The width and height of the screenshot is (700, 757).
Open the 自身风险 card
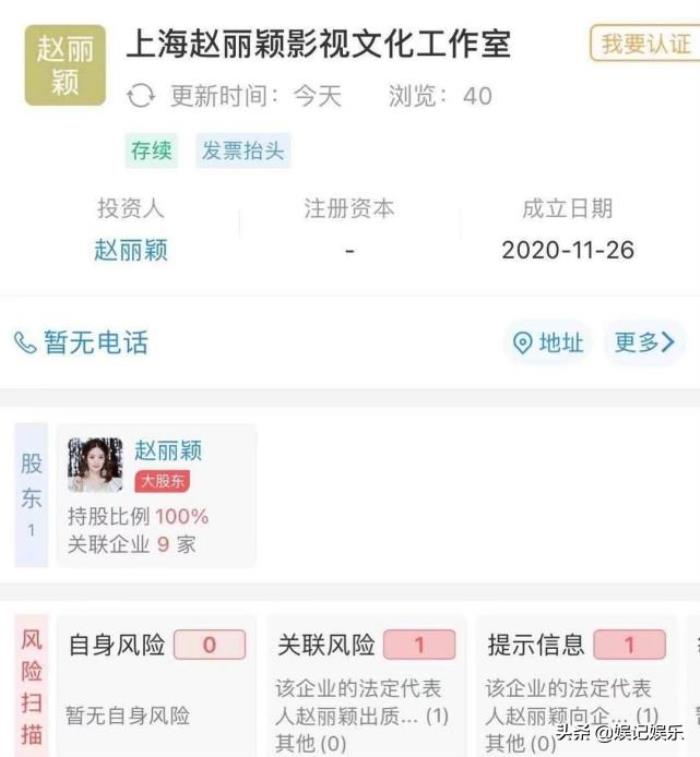(x=157, y=685)
